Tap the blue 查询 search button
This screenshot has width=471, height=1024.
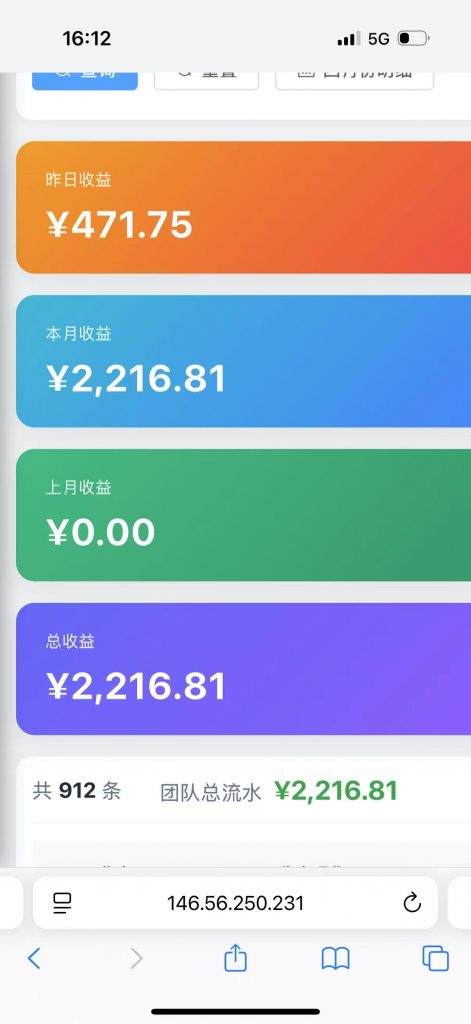(85, 81)
